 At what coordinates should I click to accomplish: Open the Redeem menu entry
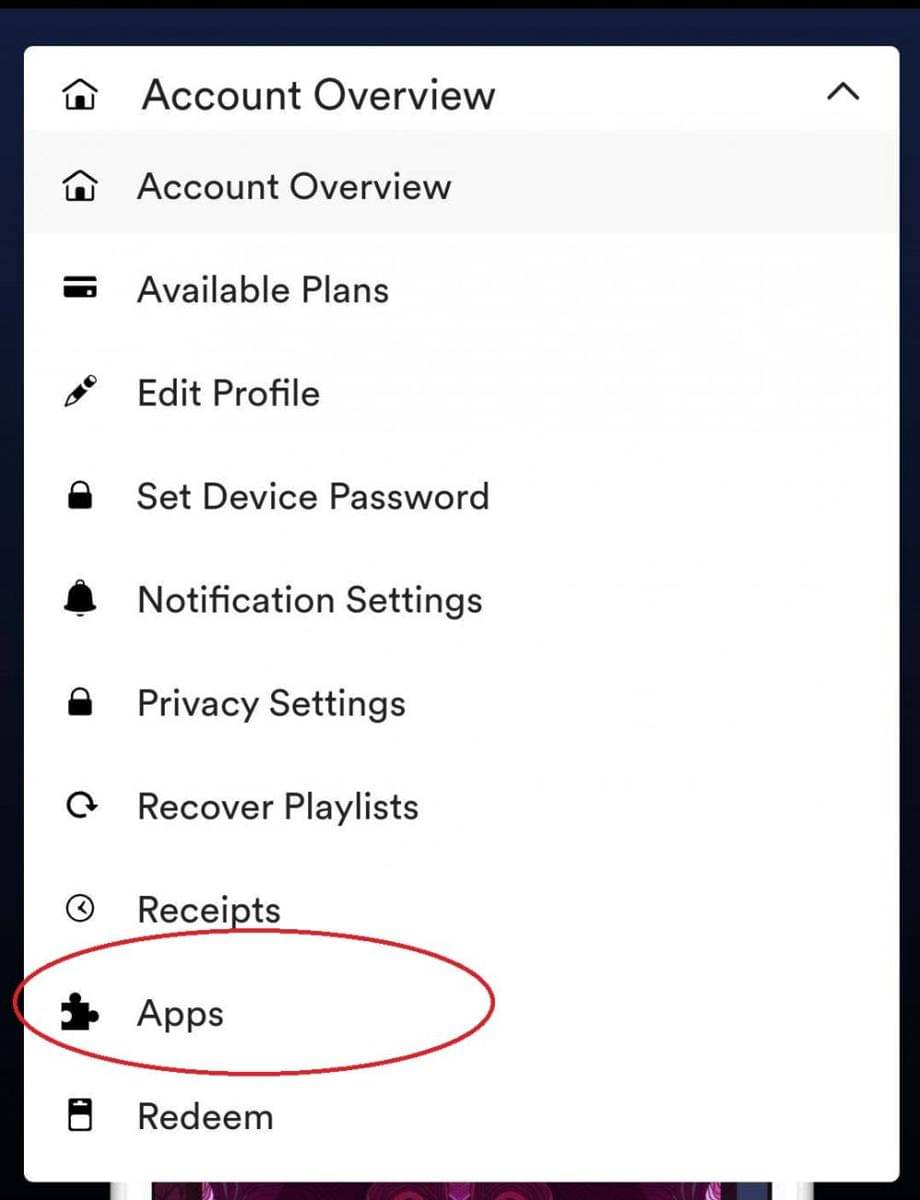(x=205, y=1115)
